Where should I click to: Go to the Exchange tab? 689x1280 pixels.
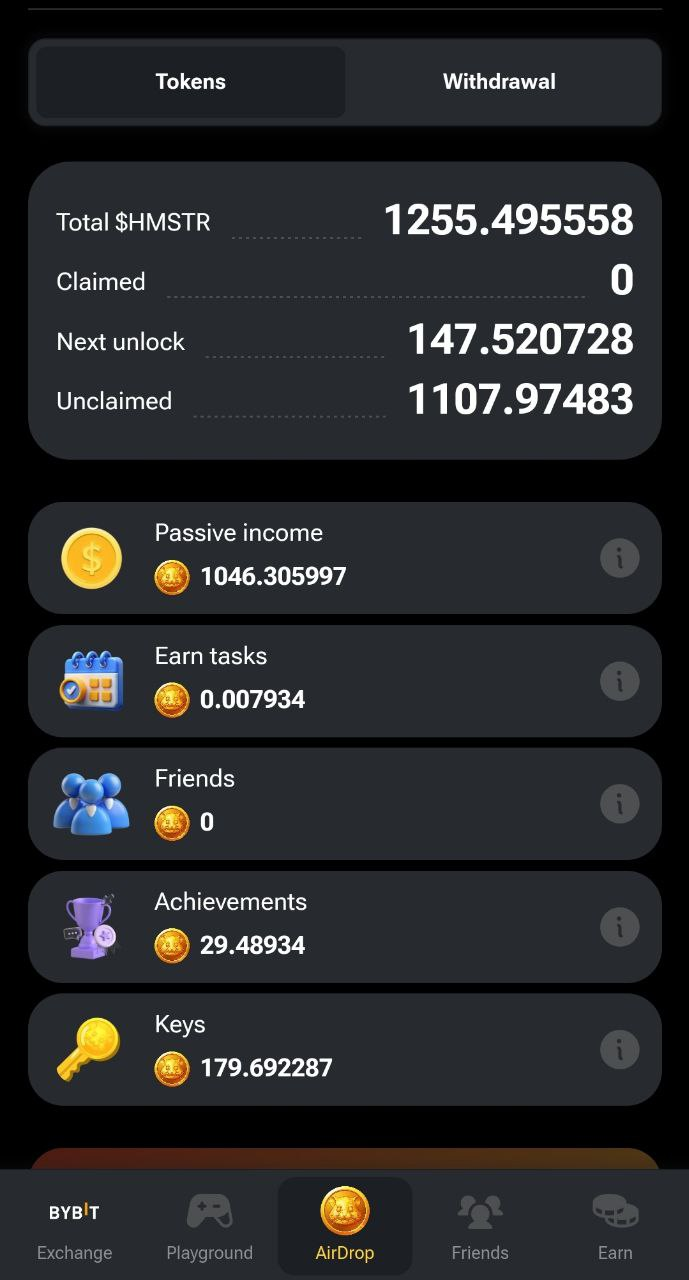click(x=74, y=1227)
